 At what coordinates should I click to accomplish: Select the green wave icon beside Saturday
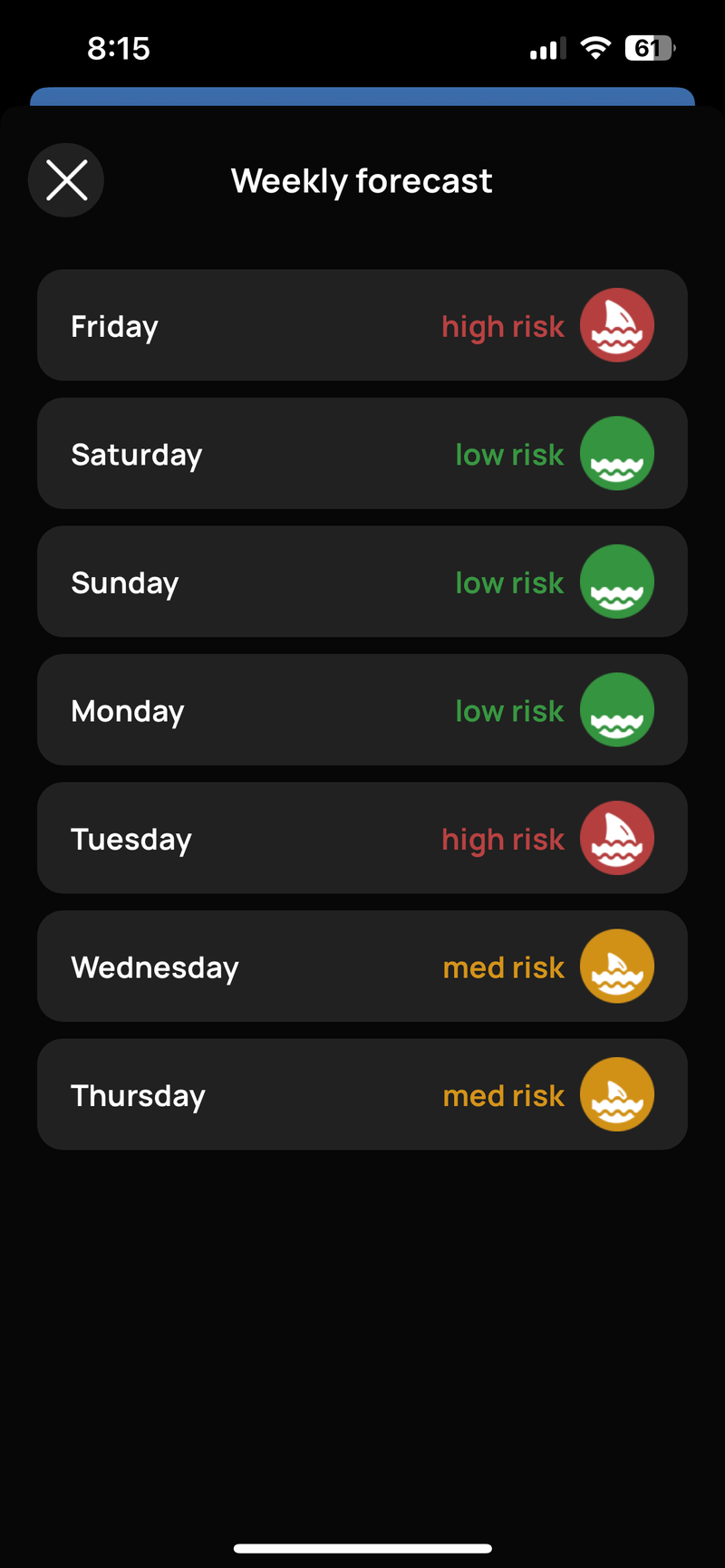pos(617,454)
